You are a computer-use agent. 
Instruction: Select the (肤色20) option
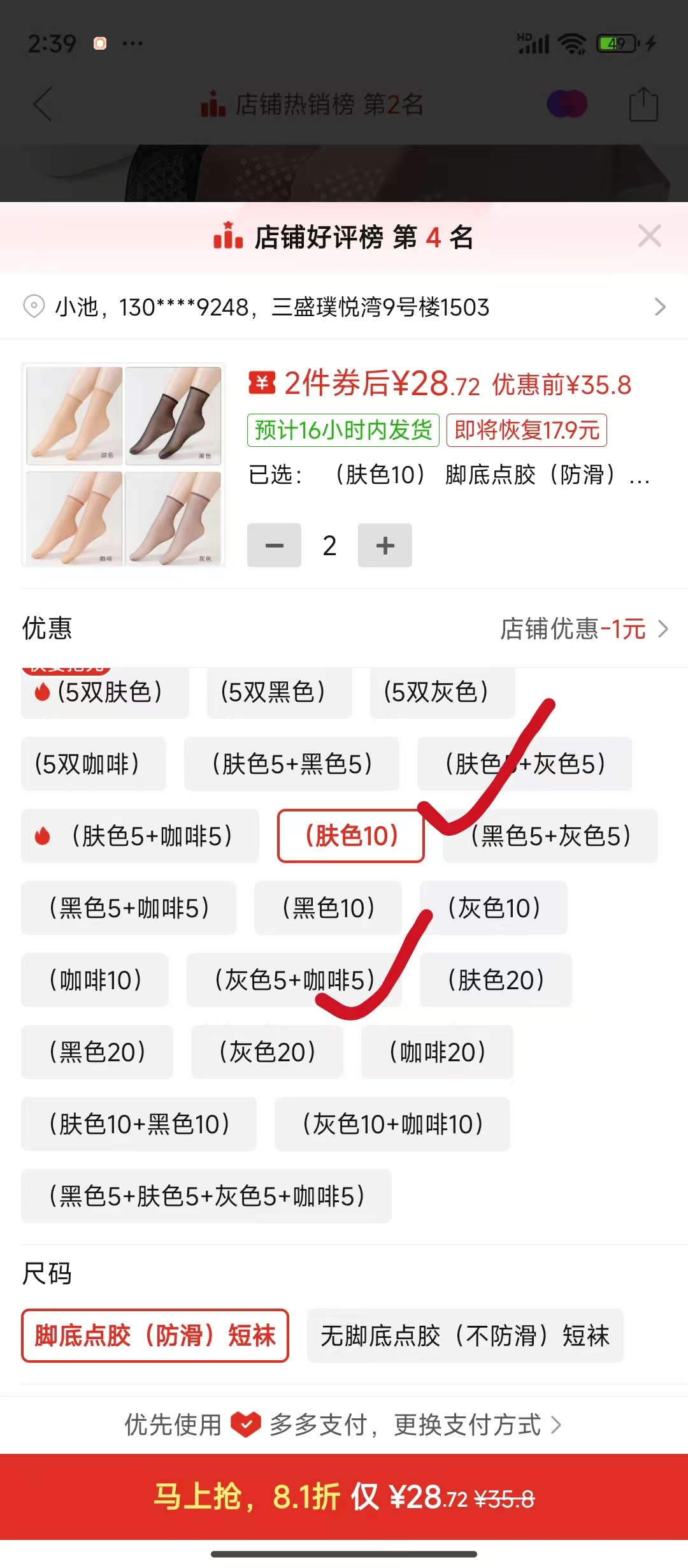pyautogui.click(x=496, y=980)
